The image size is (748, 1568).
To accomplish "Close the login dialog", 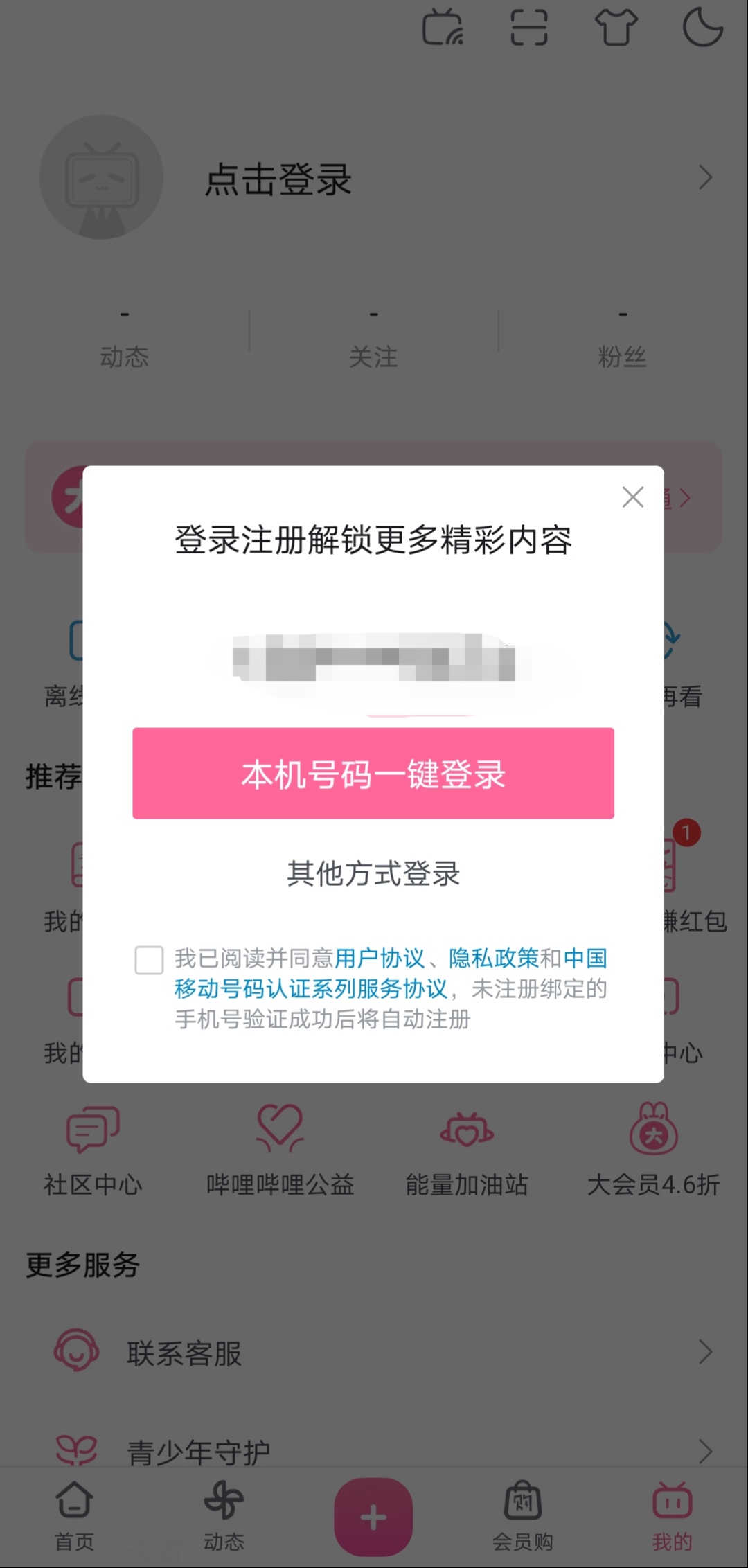I will click(633, 497).
